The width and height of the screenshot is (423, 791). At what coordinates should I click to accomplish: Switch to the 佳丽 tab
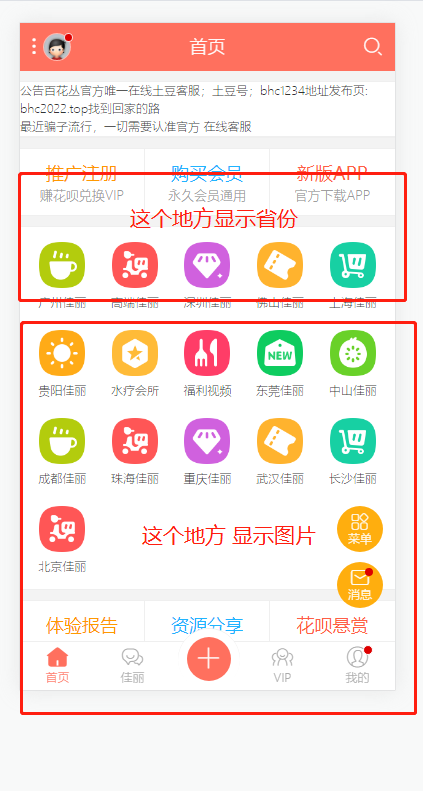132,666
